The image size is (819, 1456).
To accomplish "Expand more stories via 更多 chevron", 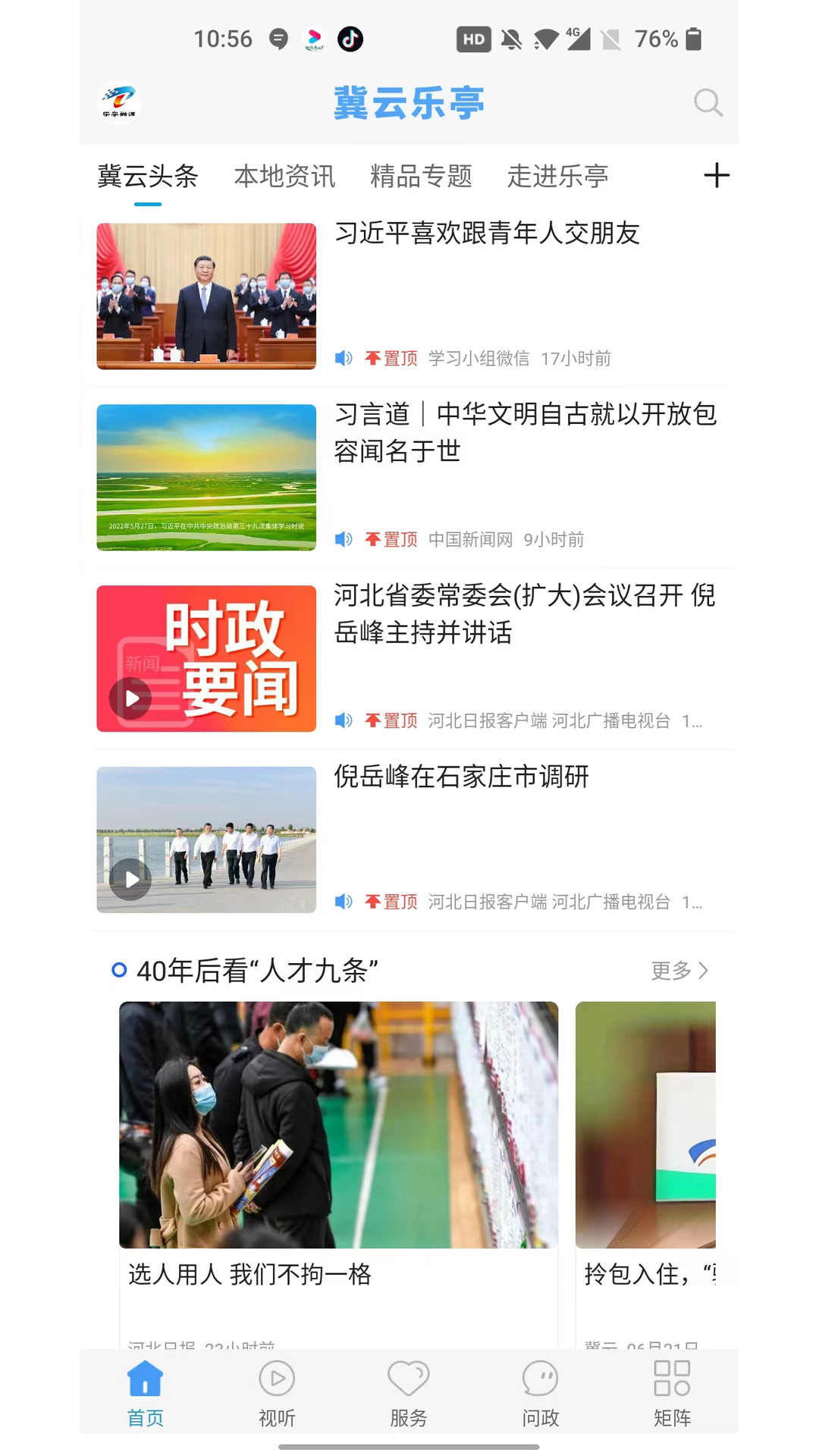I will (x=679, y=971).
